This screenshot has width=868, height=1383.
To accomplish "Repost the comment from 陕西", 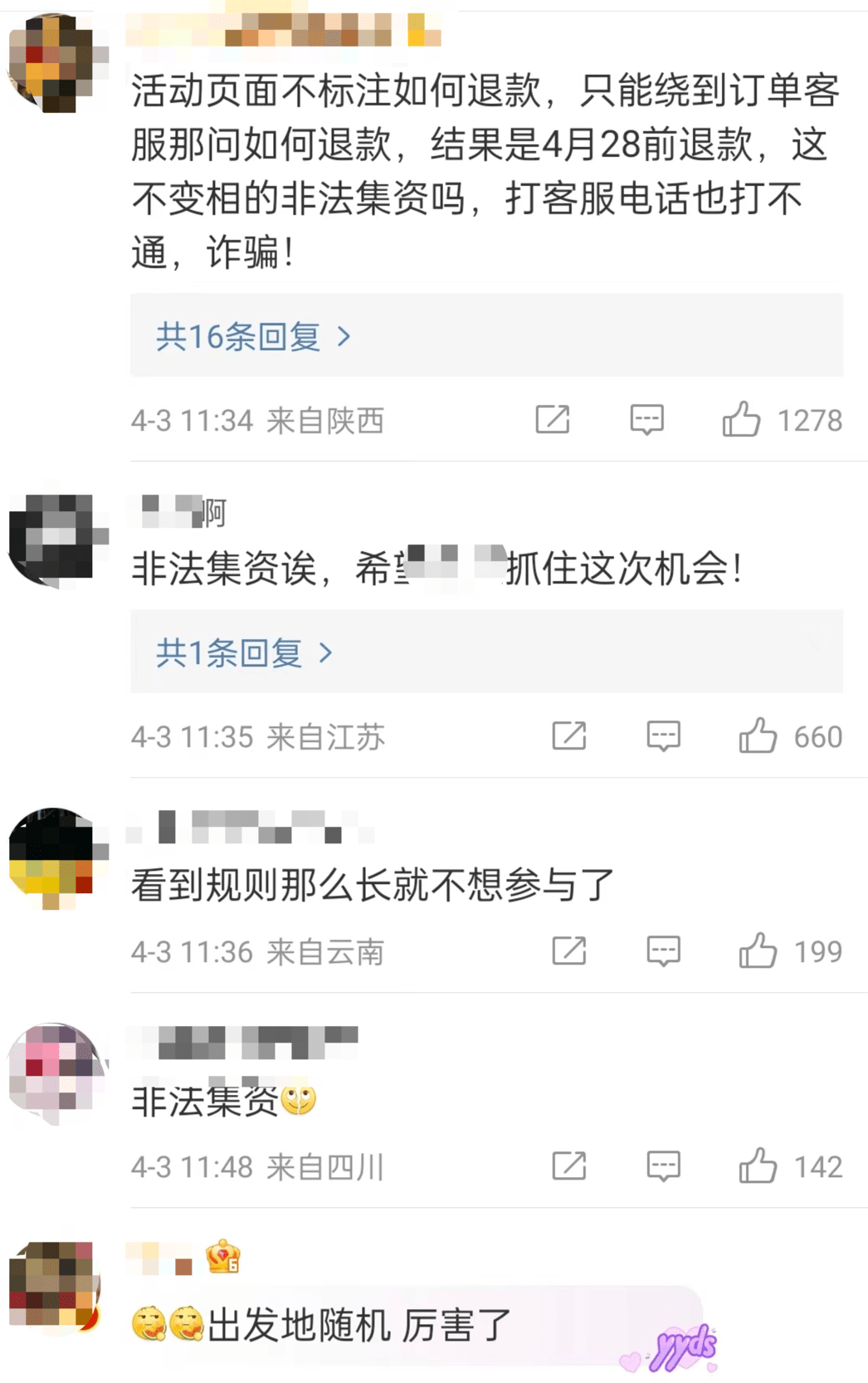I will [x=553, y=420].
